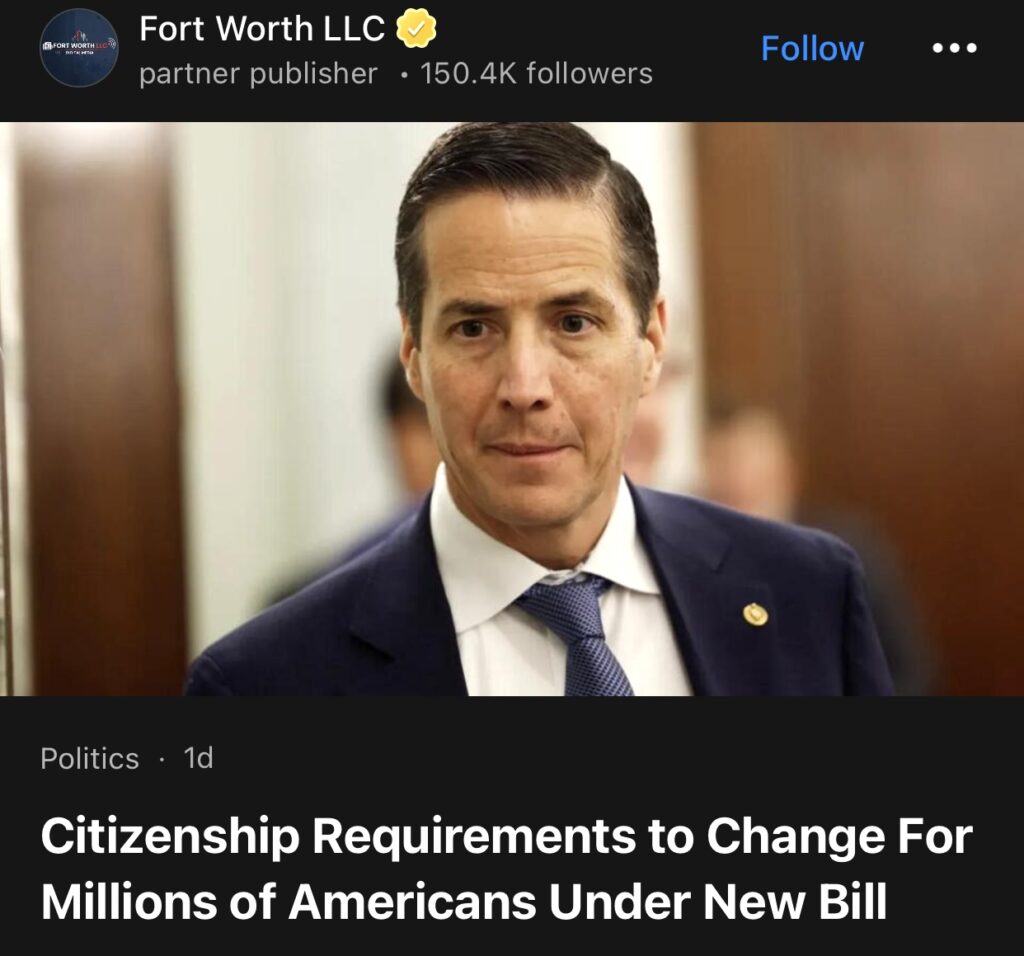Open the three-dot overflow menu
Viewport: 1024px width, 956px height.
coord(954,48)
